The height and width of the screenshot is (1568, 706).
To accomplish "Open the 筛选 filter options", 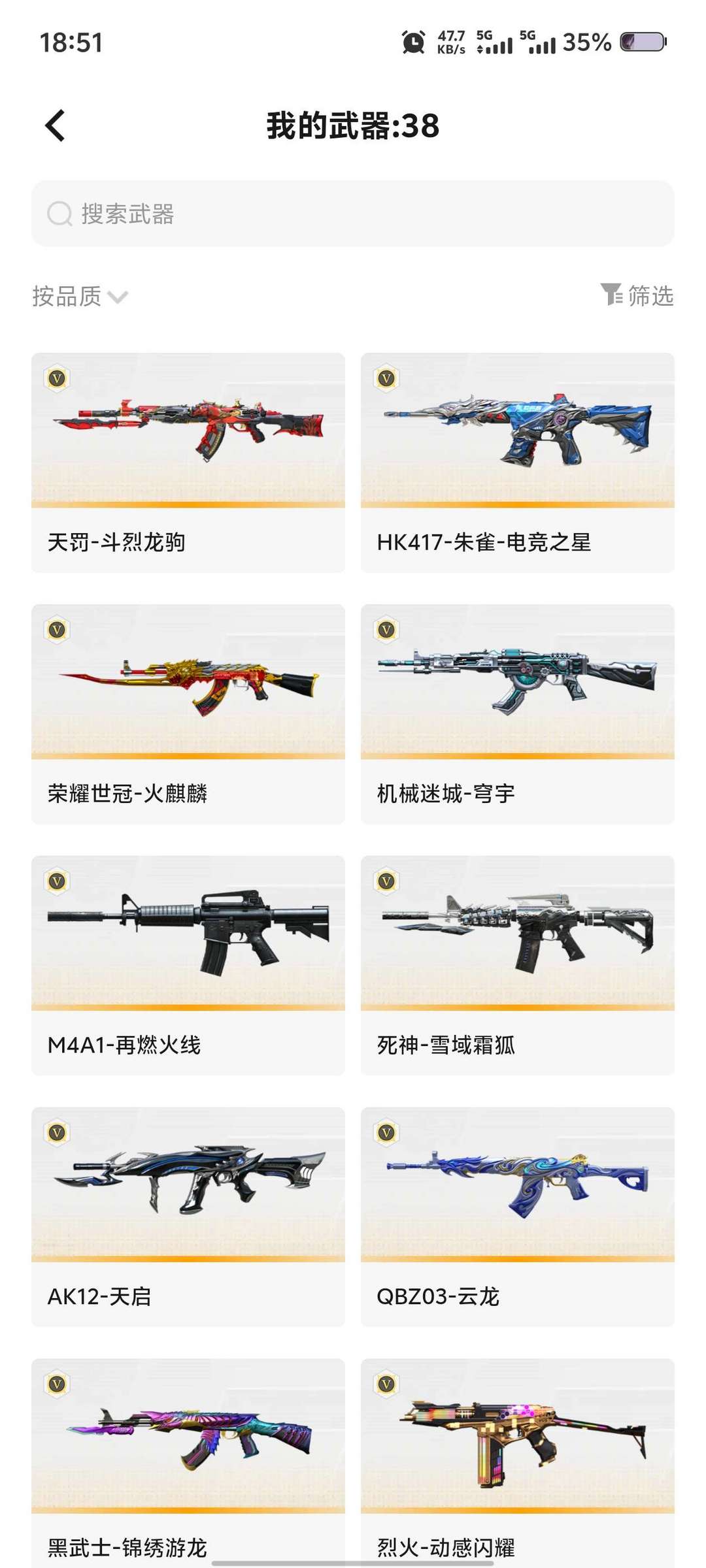I will 637,295.
